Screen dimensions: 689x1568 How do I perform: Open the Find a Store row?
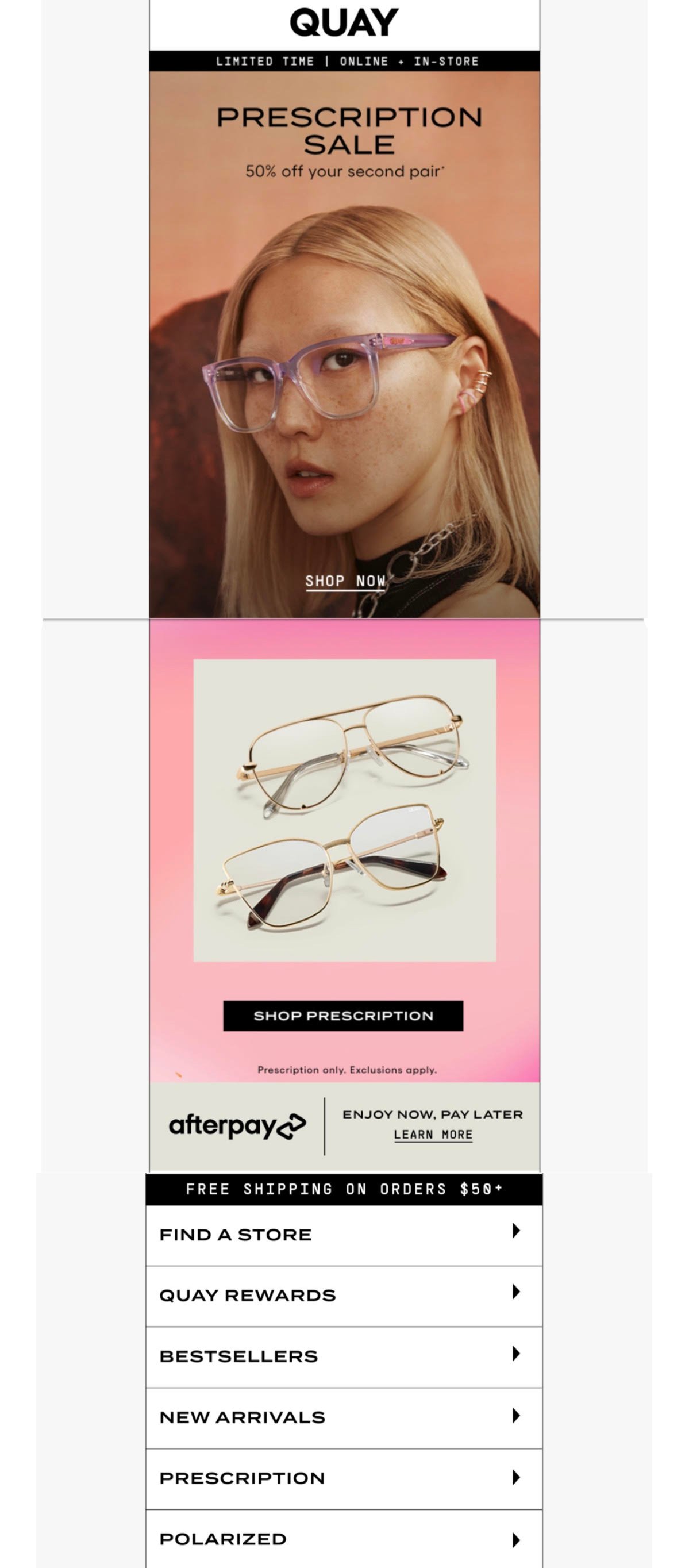click(344, 1235)
